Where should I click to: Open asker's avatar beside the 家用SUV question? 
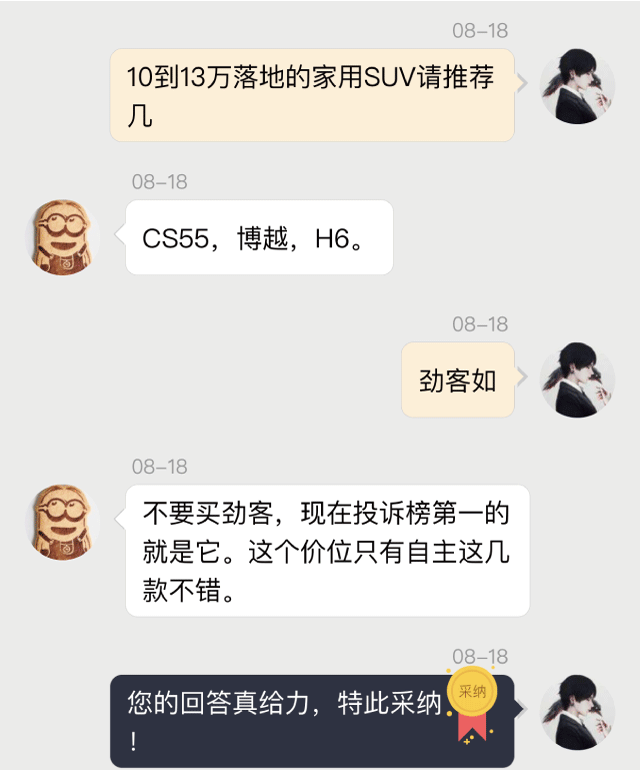[577, 88]
